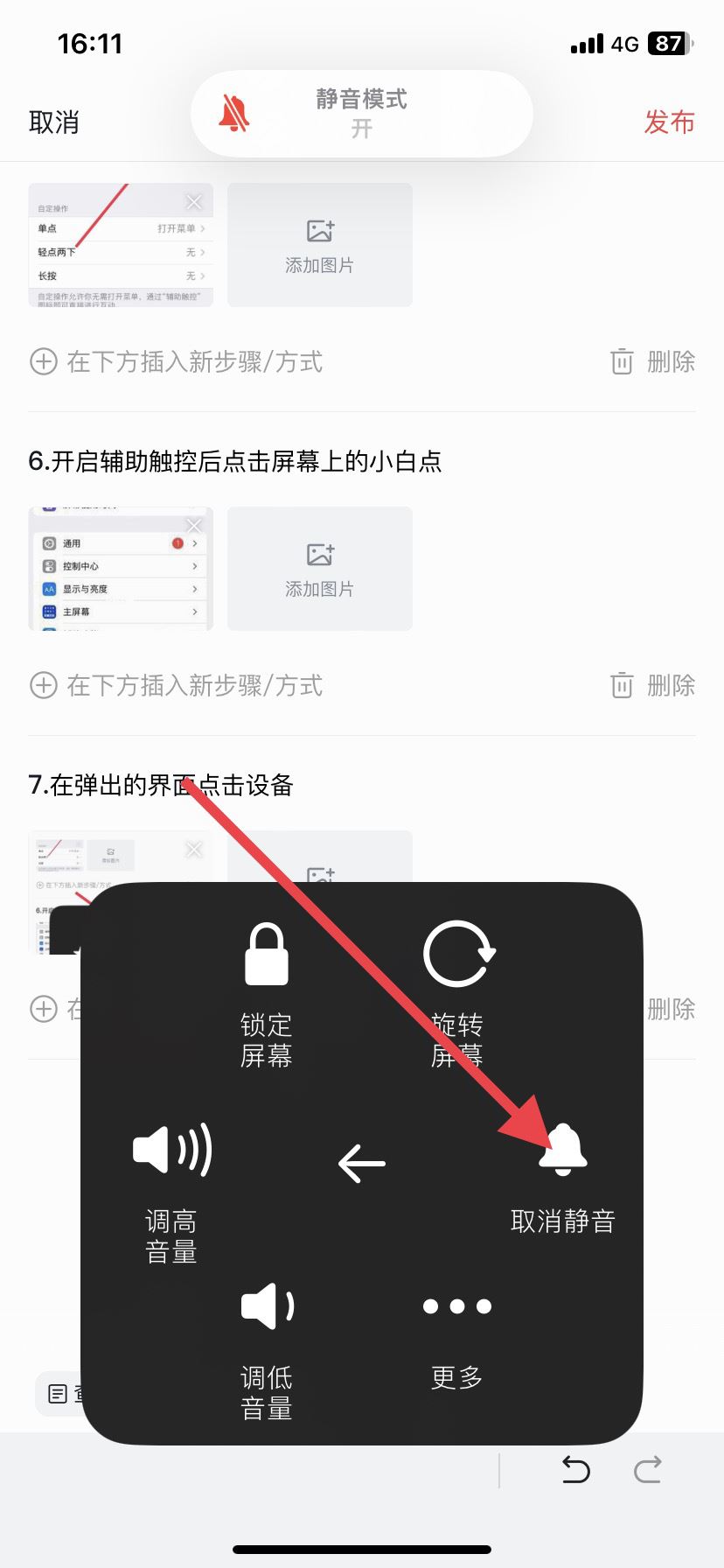Insert new step below step 6
This screenshot has height=1568, width=724.
click(x=178, y=685)
